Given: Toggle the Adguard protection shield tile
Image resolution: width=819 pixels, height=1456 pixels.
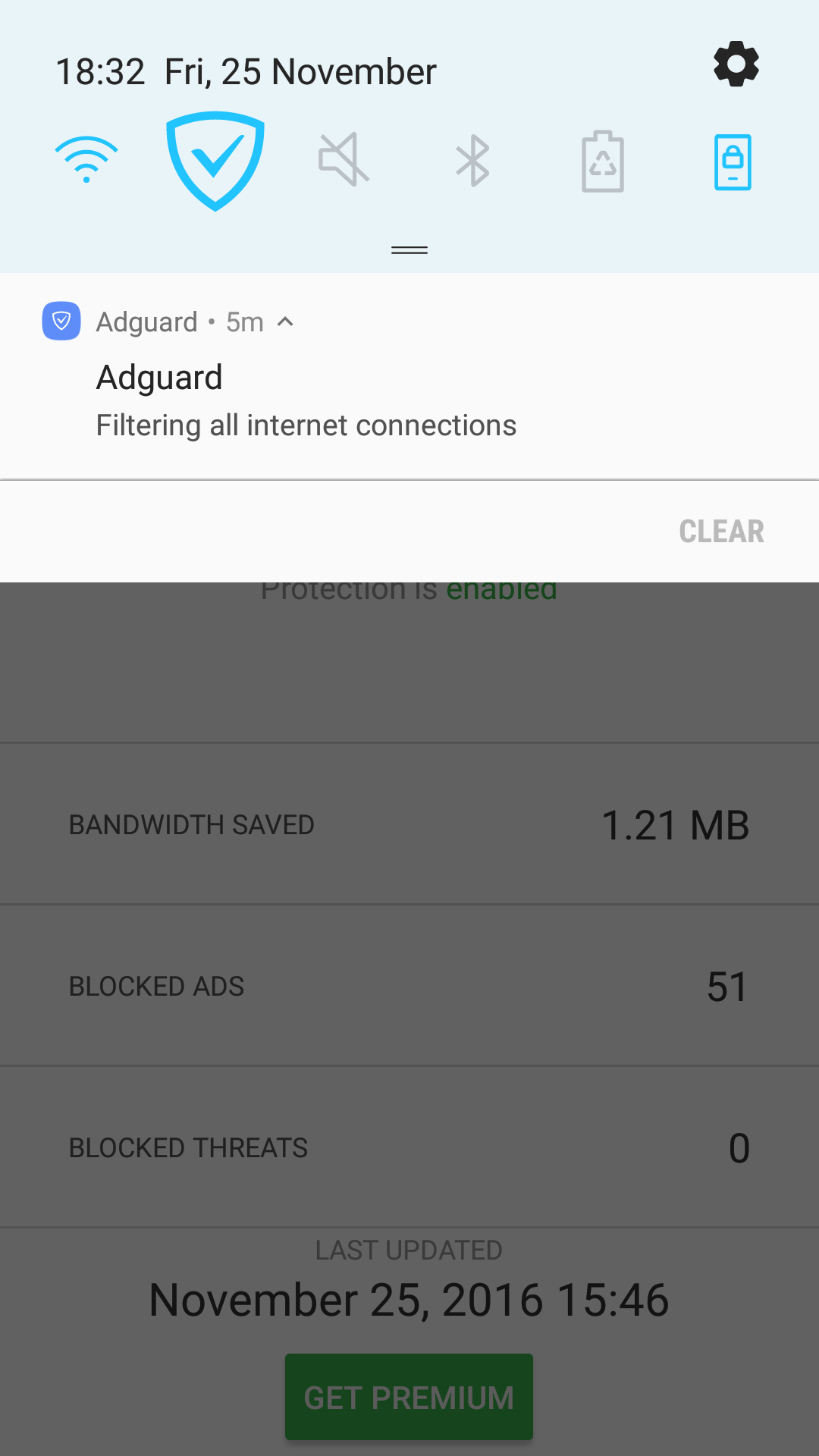Looking at the screenshot, I should [215, 161].
